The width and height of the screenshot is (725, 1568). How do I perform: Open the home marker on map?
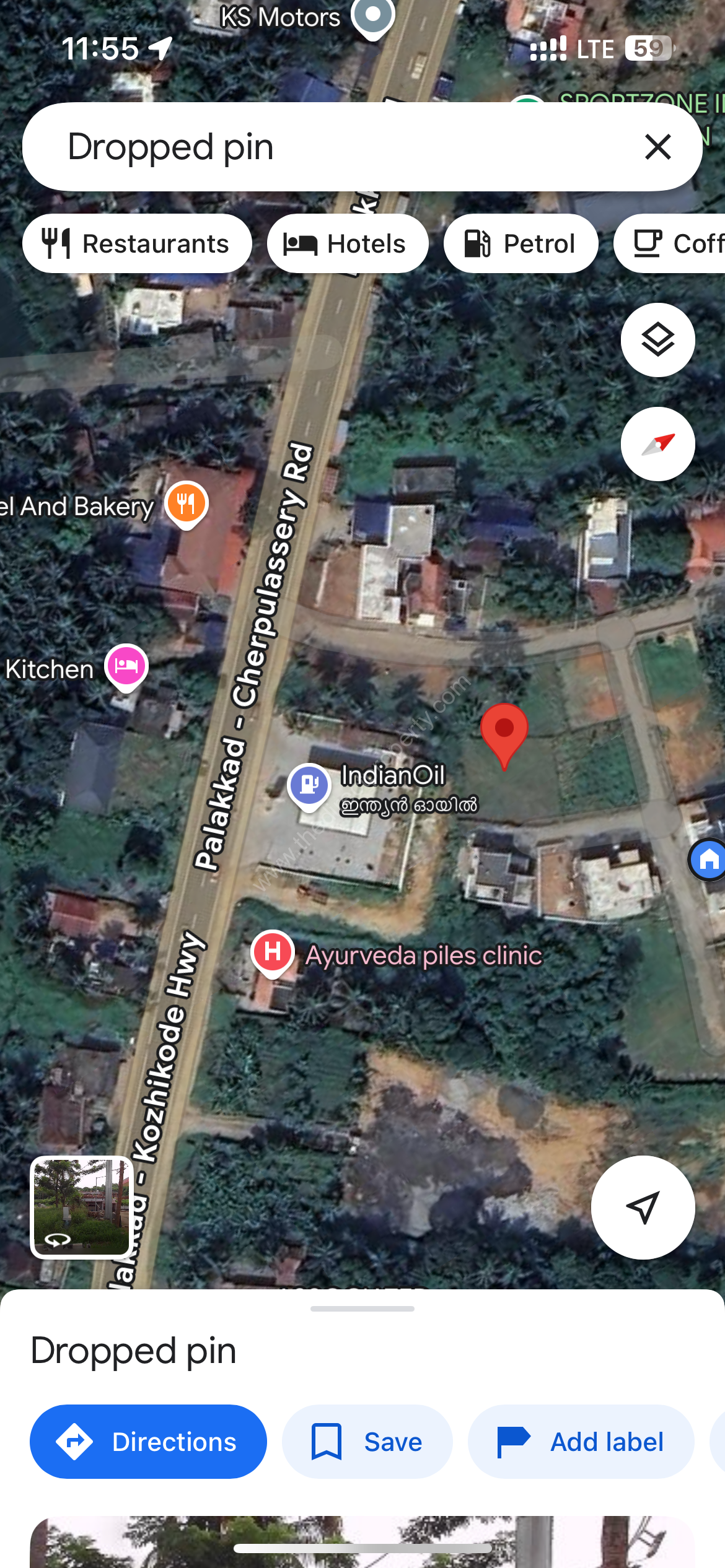[x=709, y=860]
